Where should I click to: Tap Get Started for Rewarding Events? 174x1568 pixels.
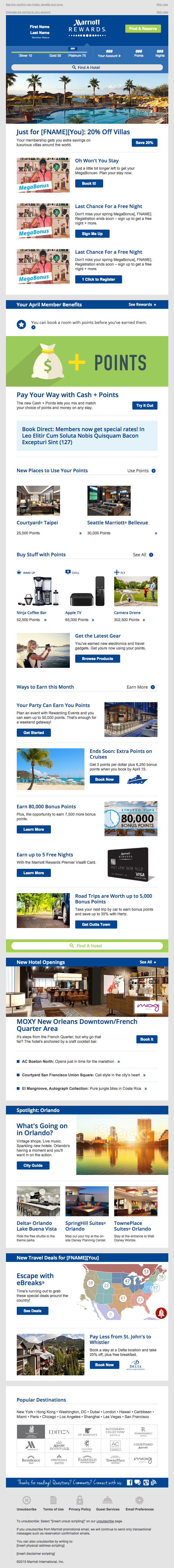pos(34,733)
